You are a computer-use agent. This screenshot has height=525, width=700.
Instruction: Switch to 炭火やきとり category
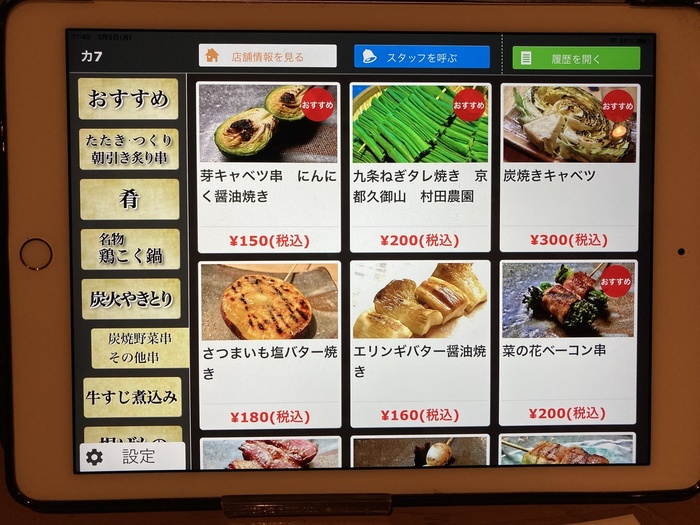[131, 298]
